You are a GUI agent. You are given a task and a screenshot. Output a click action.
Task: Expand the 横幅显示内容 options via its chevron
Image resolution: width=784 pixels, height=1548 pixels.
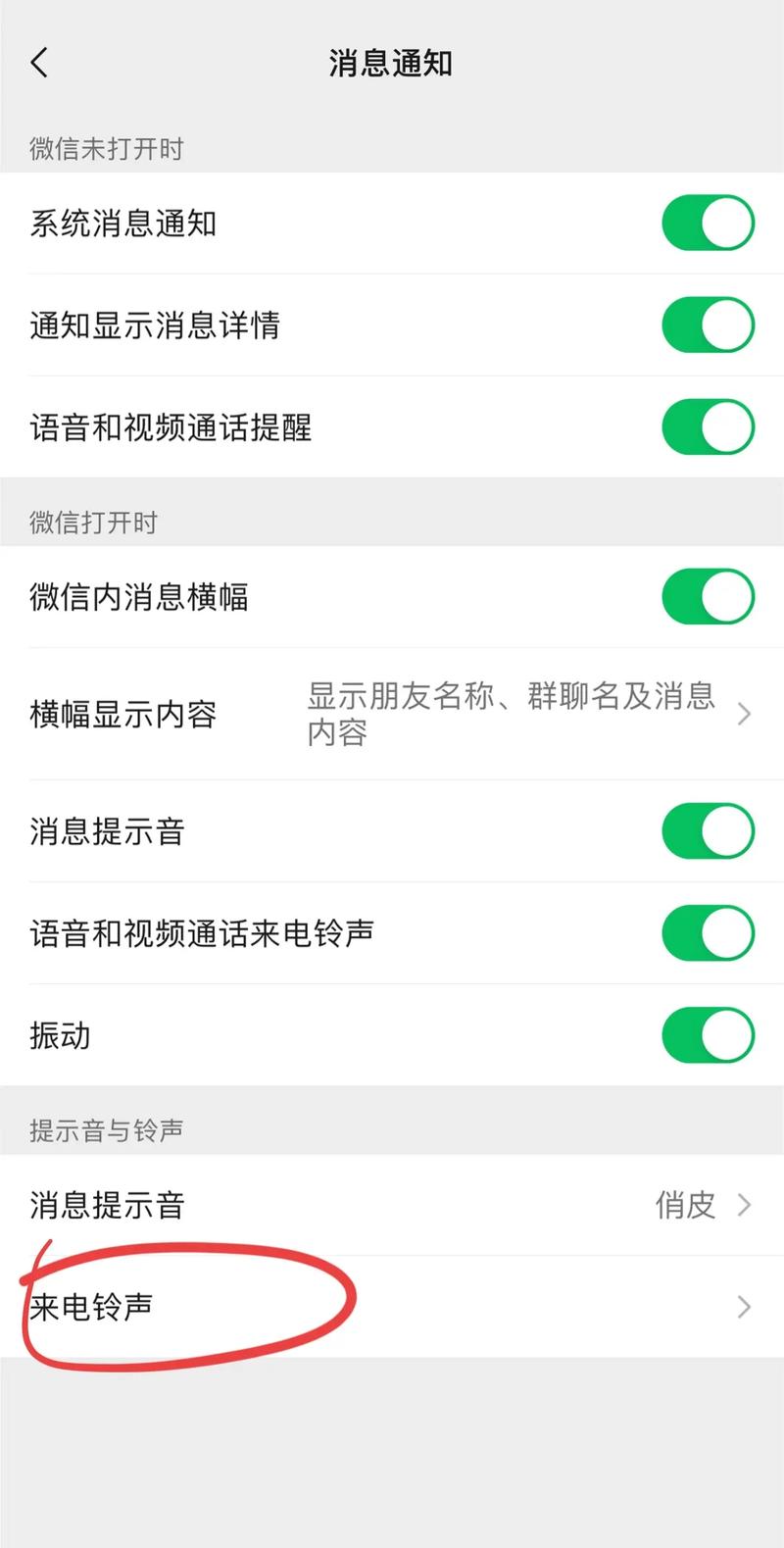742,715
